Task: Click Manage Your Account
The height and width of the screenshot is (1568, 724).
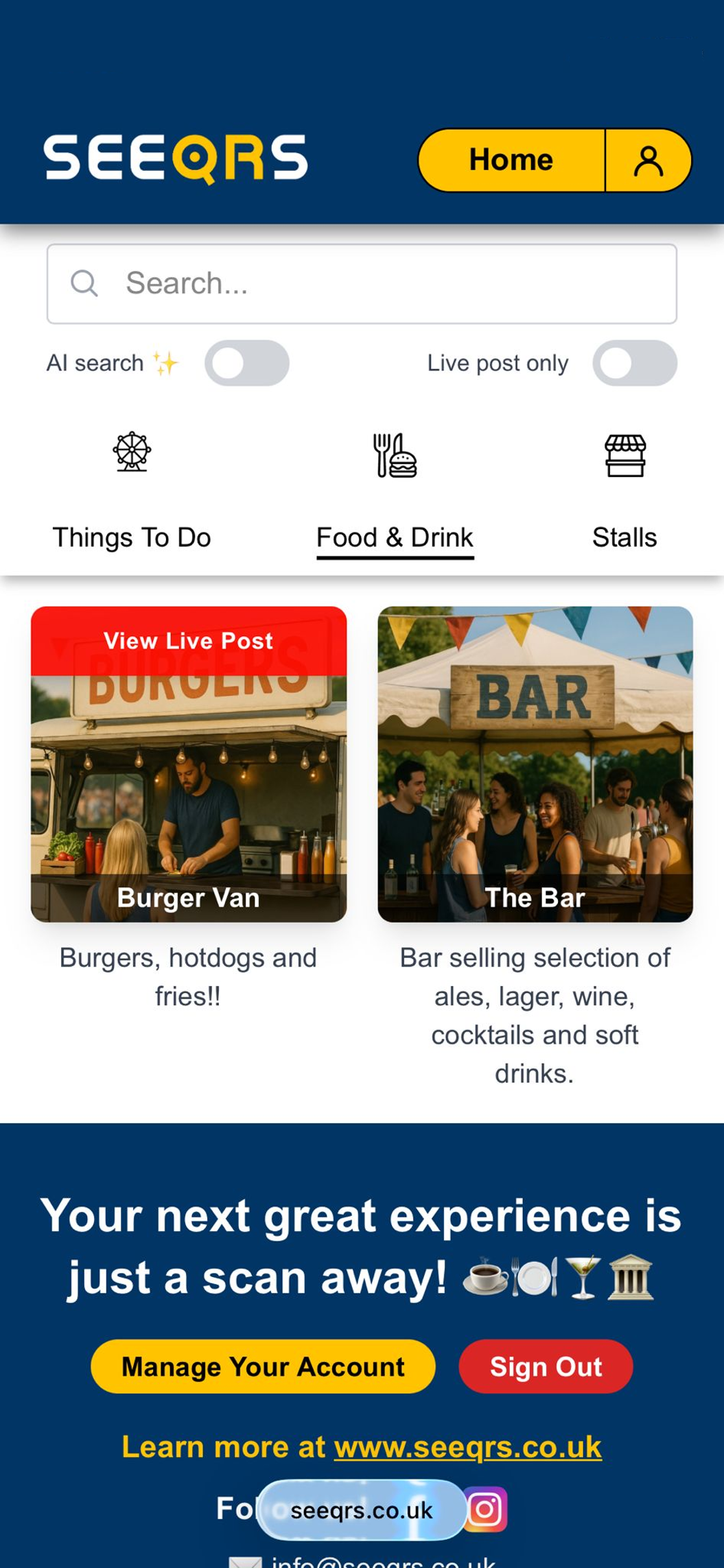Action: click(262, 1366)
